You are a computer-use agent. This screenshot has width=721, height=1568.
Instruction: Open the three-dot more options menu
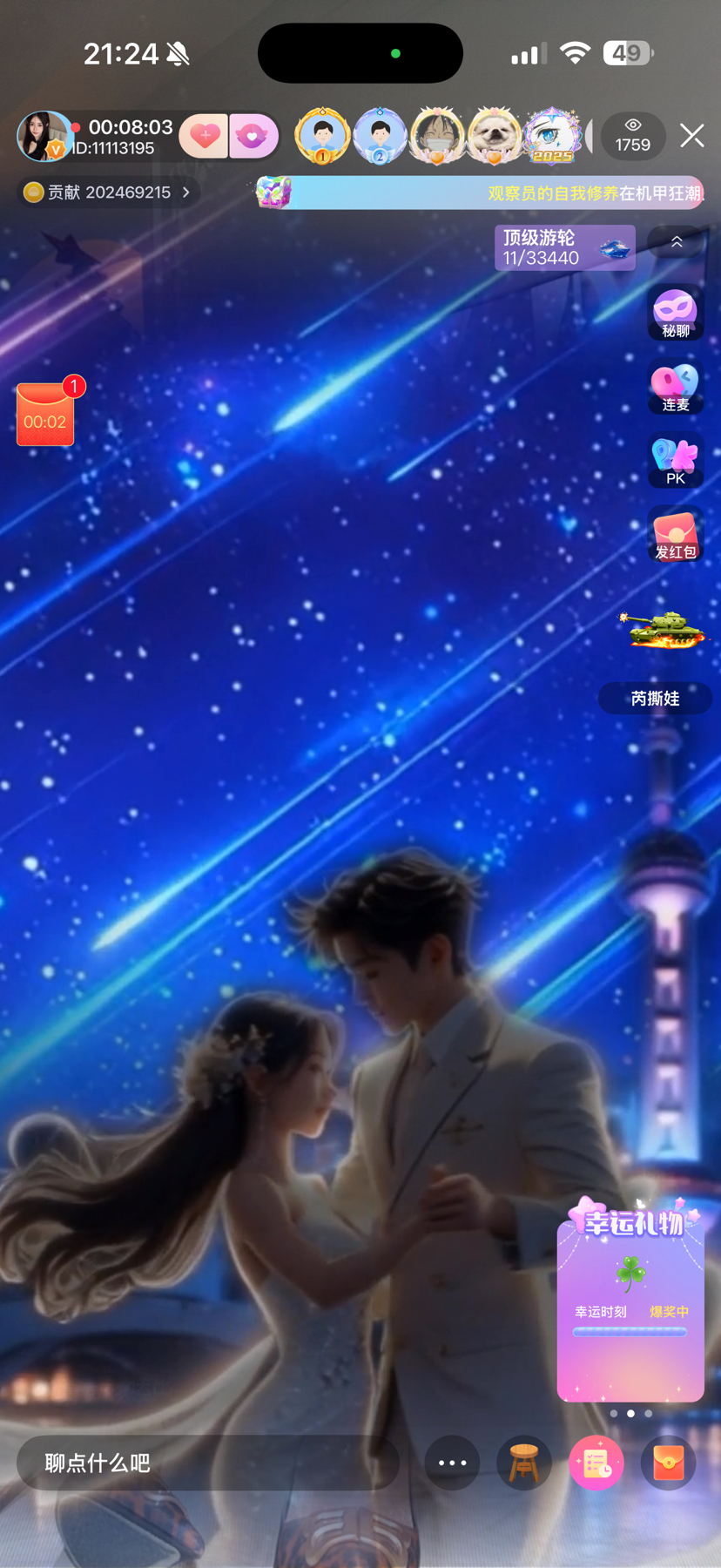(452, 1463)
